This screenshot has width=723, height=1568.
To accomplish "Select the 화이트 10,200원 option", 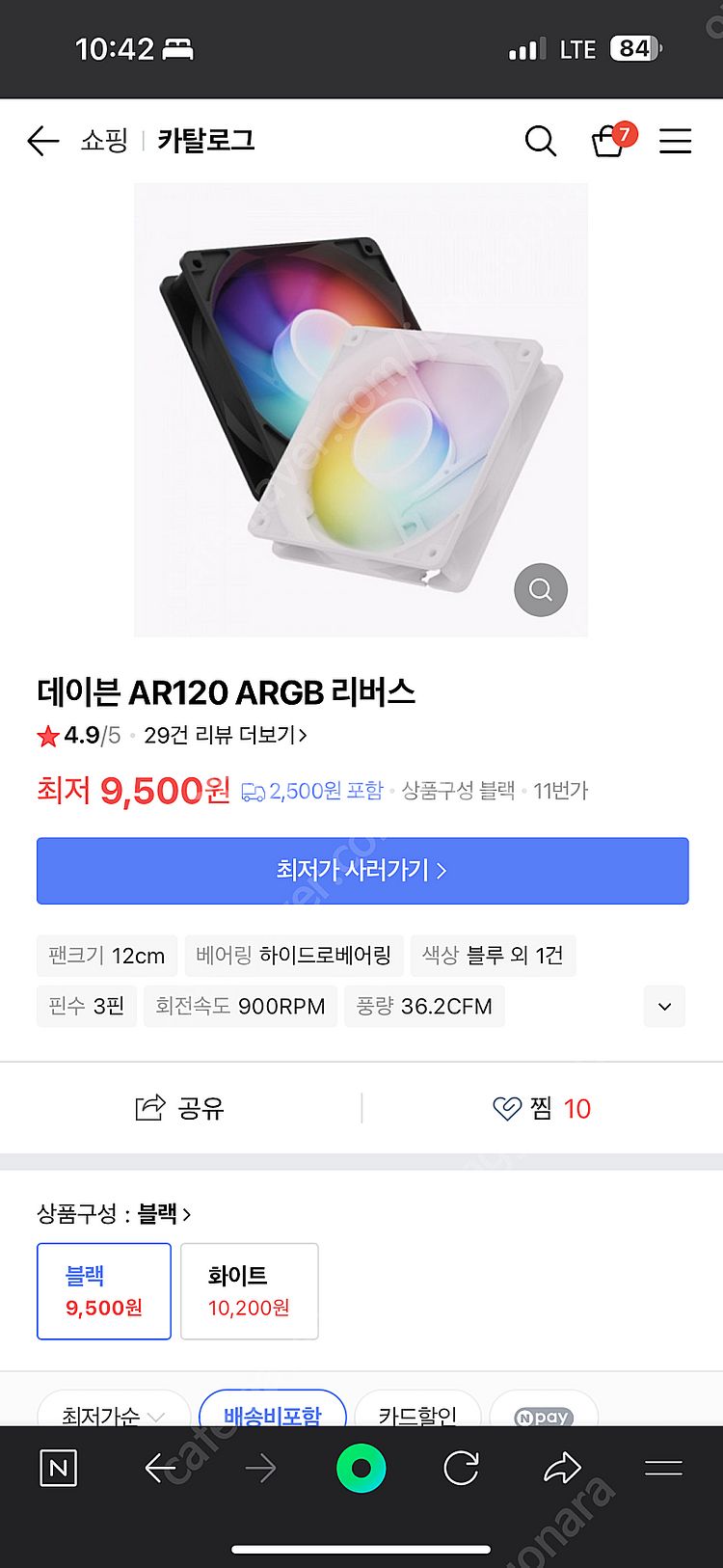I will (249, 1291).
